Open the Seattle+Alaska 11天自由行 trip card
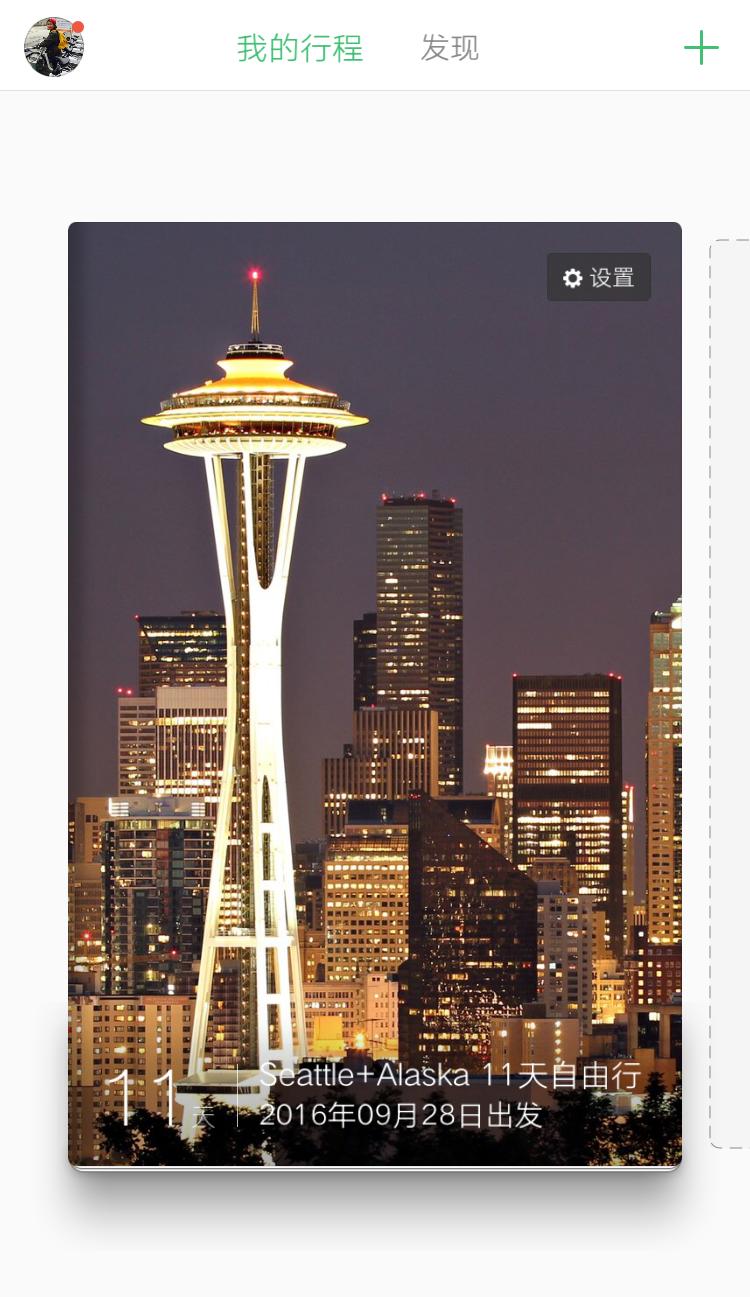This screenshot has width=750, height=1297. (x=375, y=700)
